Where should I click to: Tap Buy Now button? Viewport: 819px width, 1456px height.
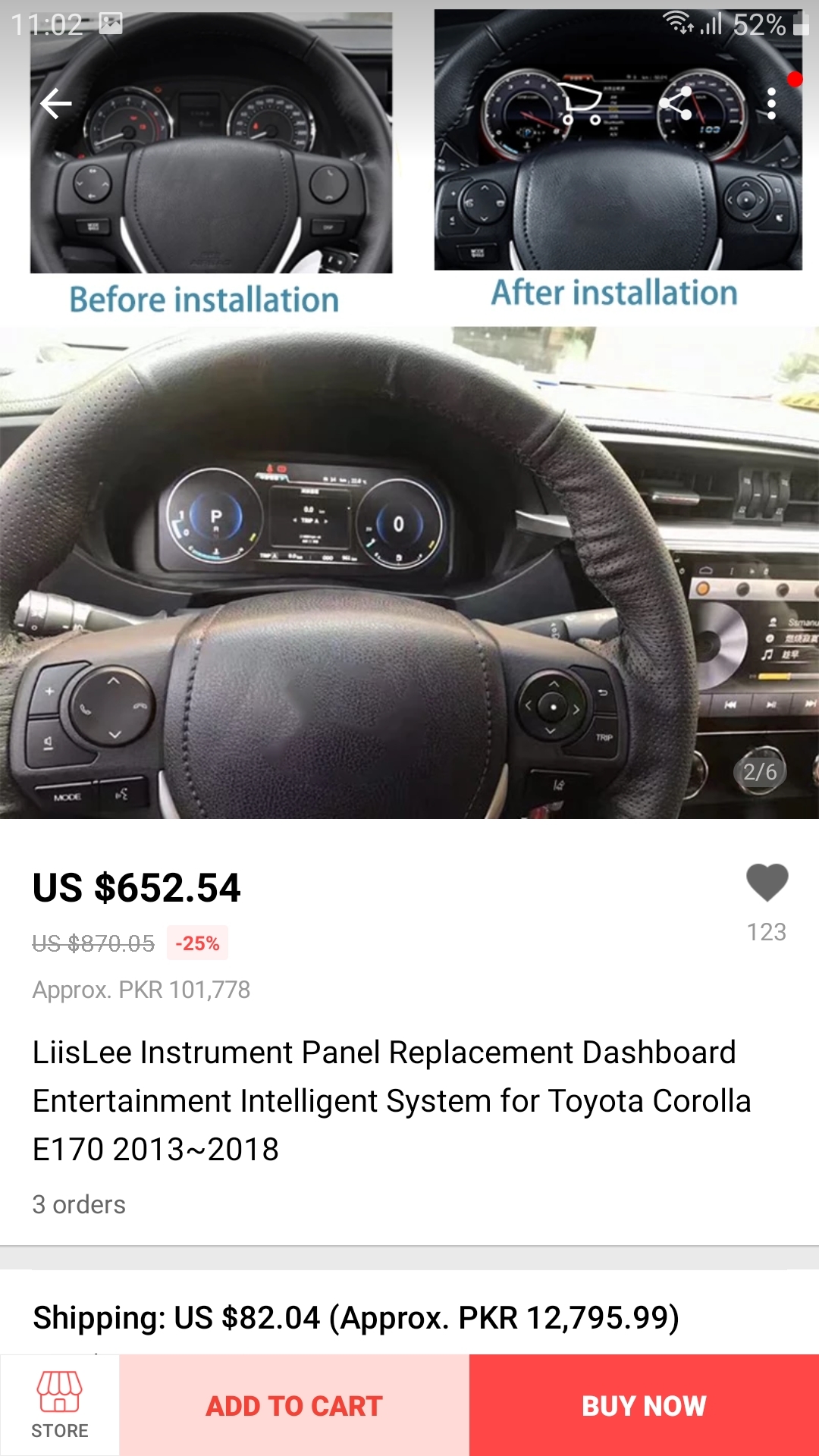pyautogui.click(x=644, y=1405)
